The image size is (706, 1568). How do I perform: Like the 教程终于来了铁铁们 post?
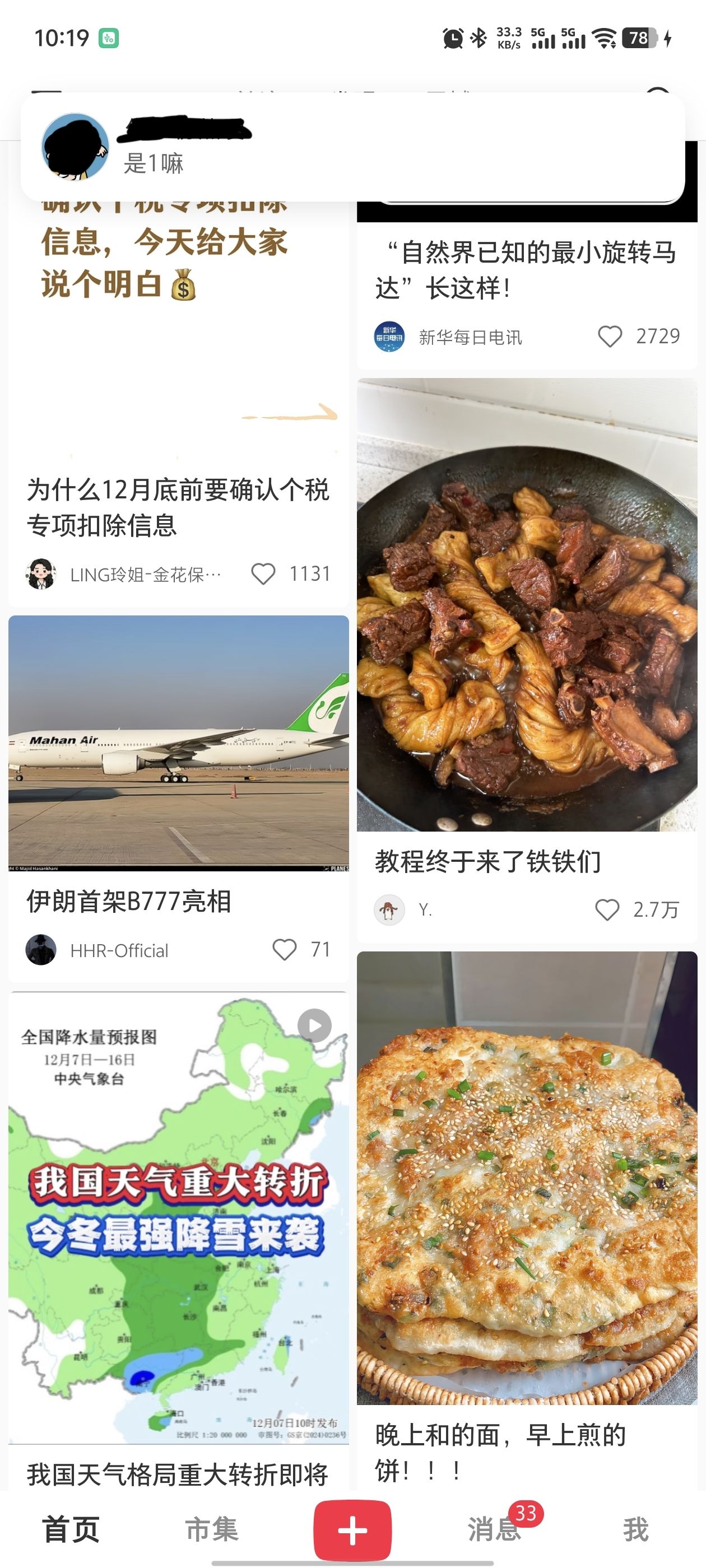[607, 909]
